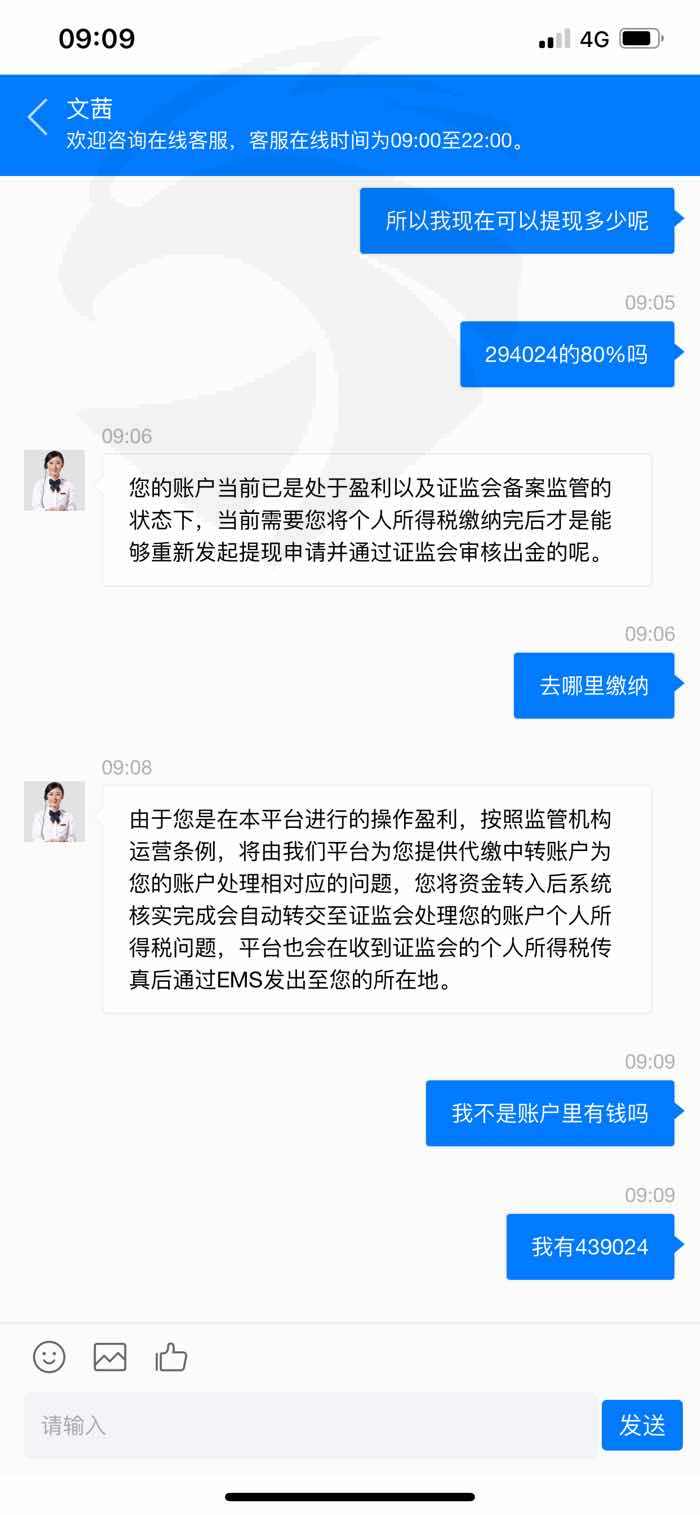The width and height of the screenshot is (700, 1515).
Task: Attach a picture from gallery
Action: click(110, 1357)
